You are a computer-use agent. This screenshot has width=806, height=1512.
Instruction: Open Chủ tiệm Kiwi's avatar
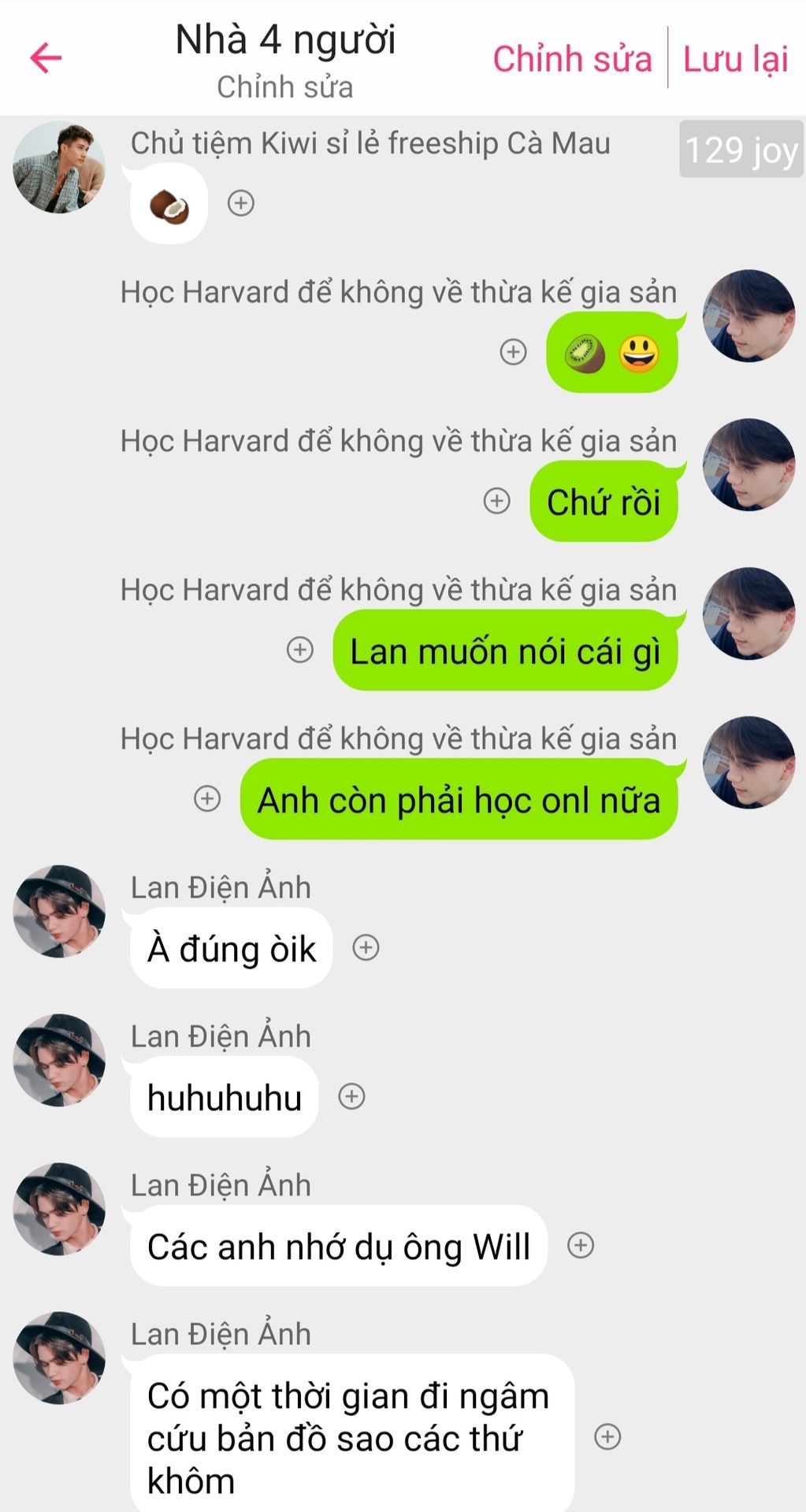coord(59,168)
